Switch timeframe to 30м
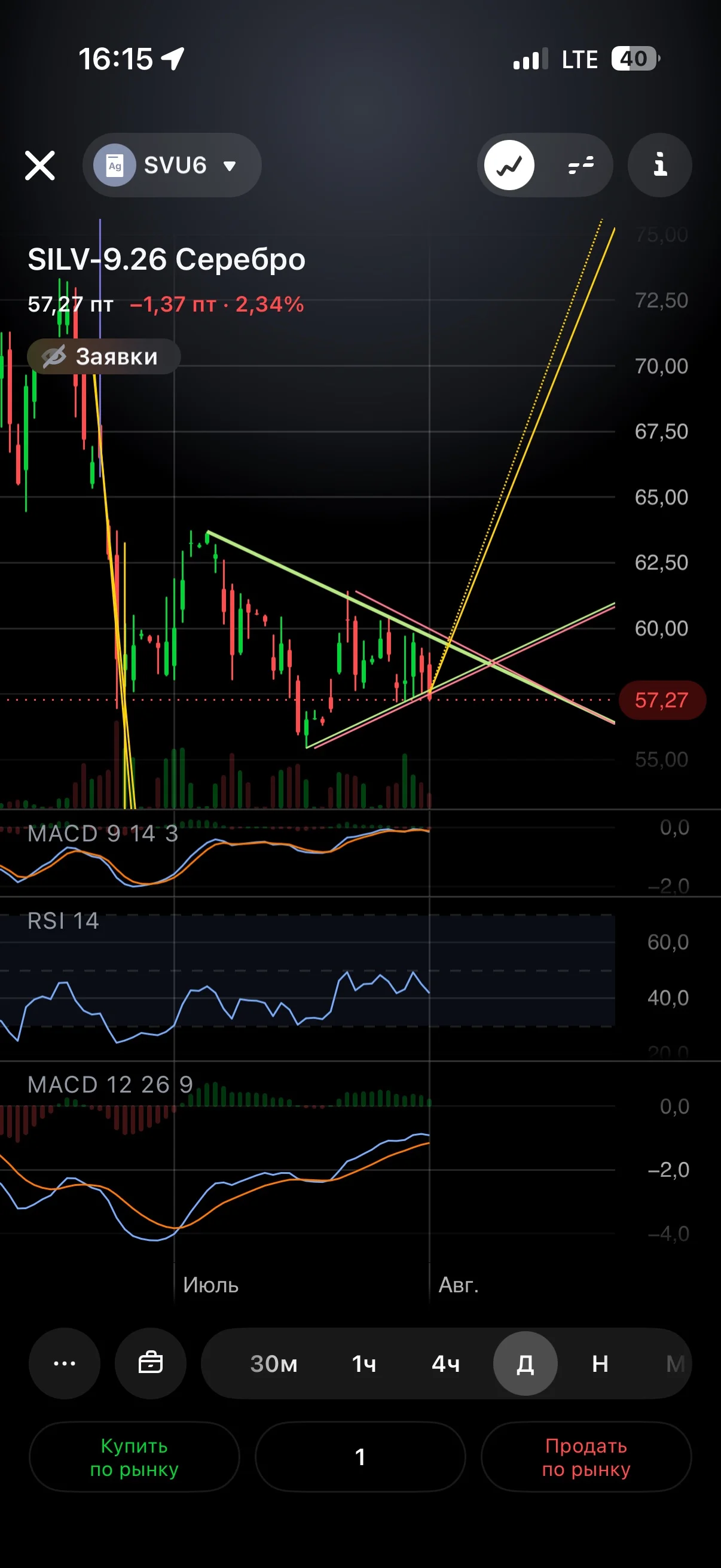This screenshot has height=1568, width=721. [274, 1364]
